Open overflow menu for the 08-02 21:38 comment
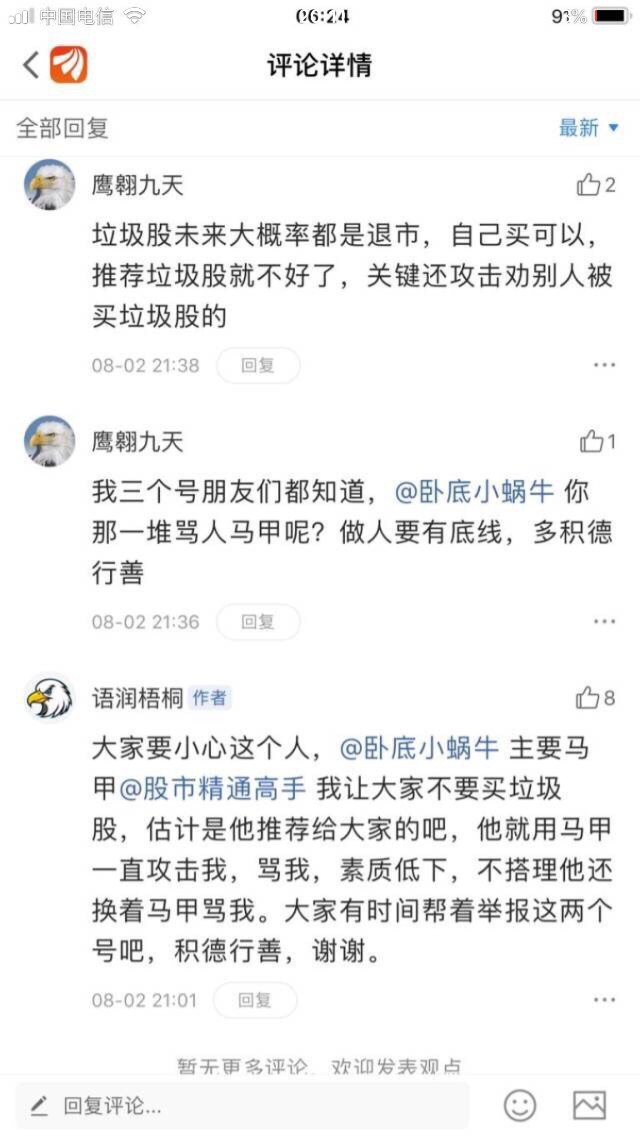Image resolution: width=640 pixels, height=1138 pixels. (x=604, y=366)
